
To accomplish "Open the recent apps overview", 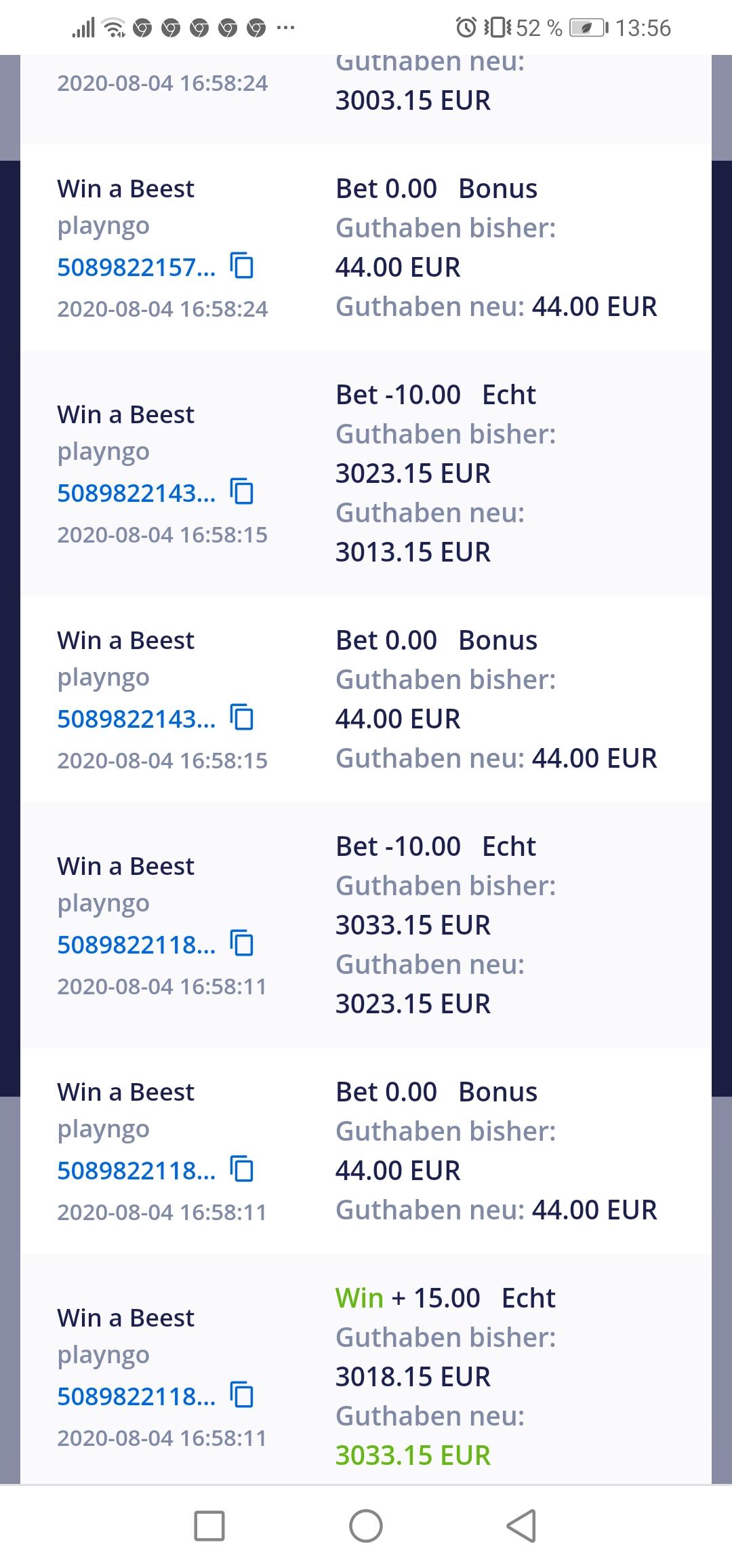I will 209,1525.
